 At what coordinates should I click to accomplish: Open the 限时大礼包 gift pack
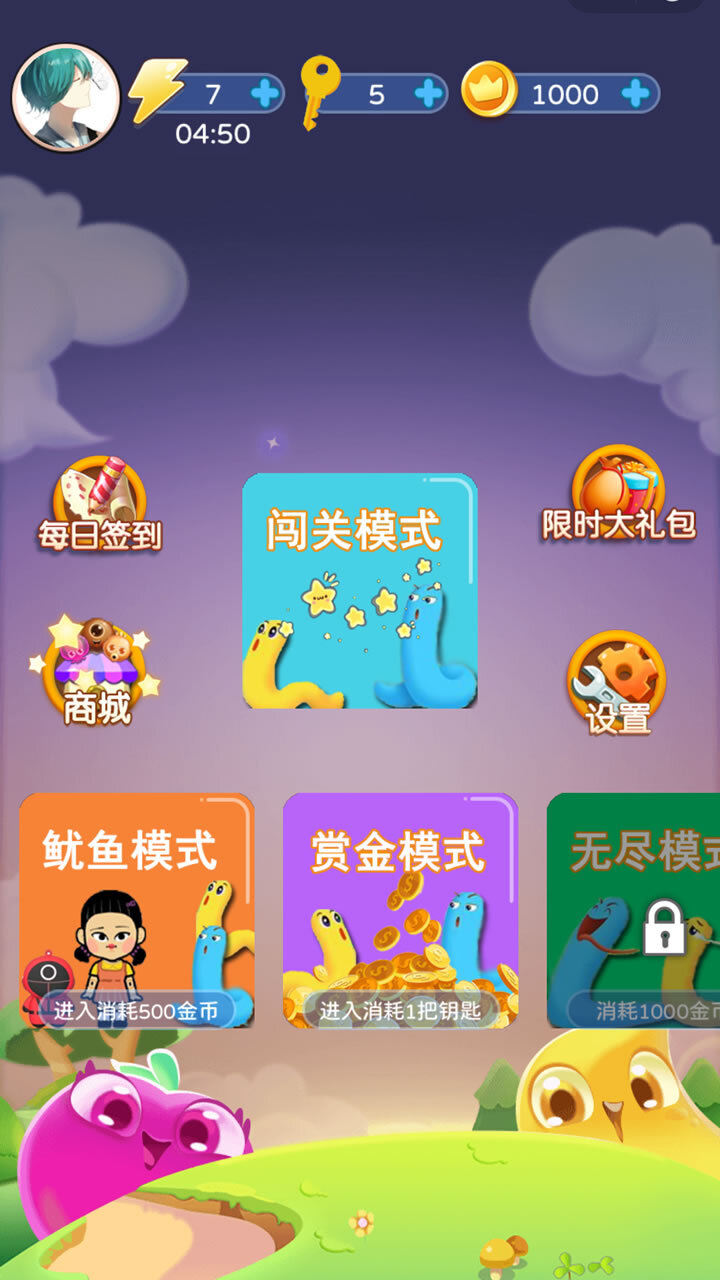point(618,495)
